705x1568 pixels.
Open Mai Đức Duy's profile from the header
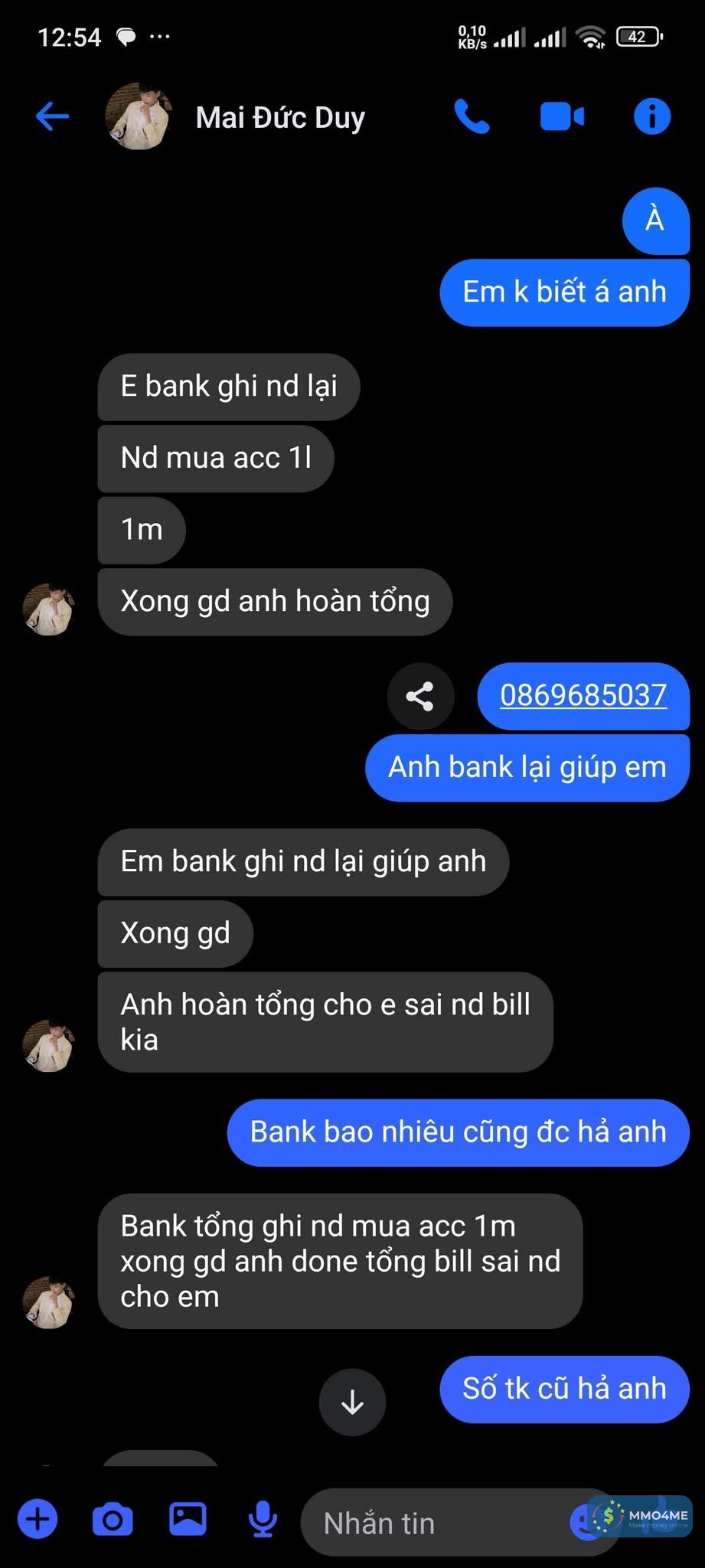(279, 118)
